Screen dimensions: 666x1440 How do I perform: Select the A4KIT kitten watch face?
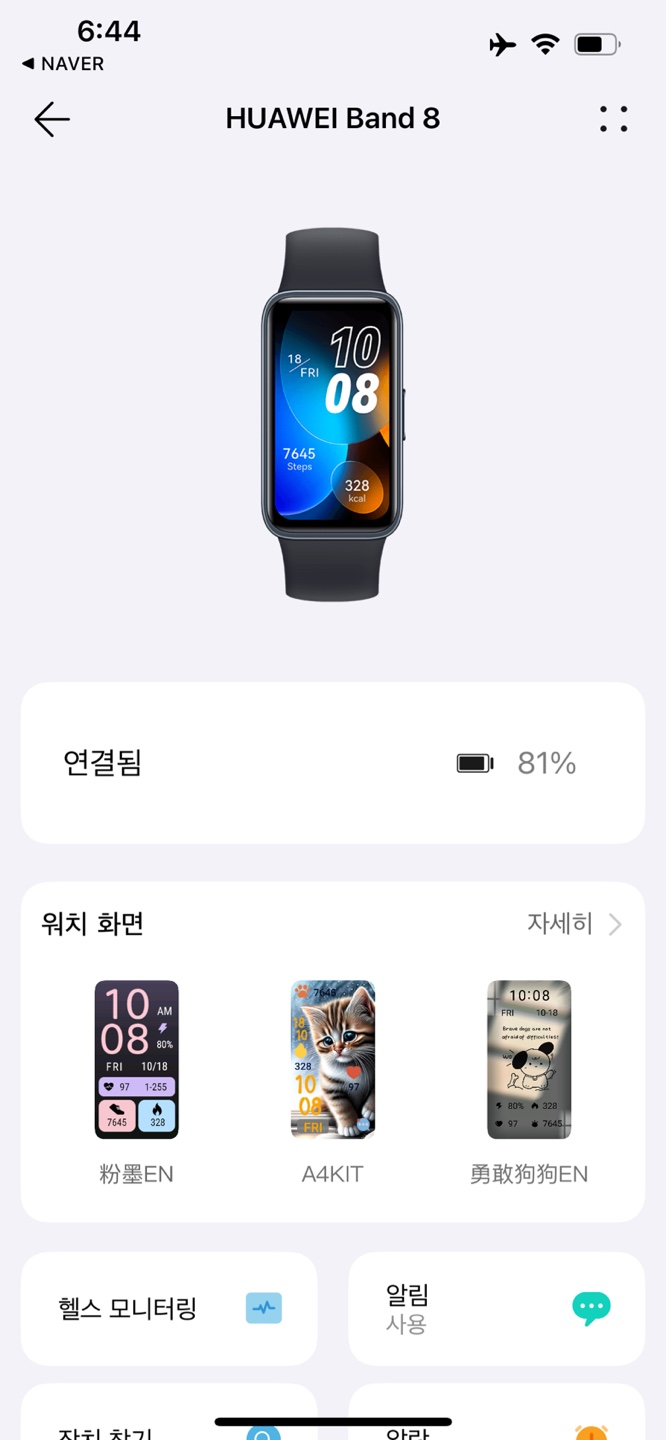tap(333, 1060)
